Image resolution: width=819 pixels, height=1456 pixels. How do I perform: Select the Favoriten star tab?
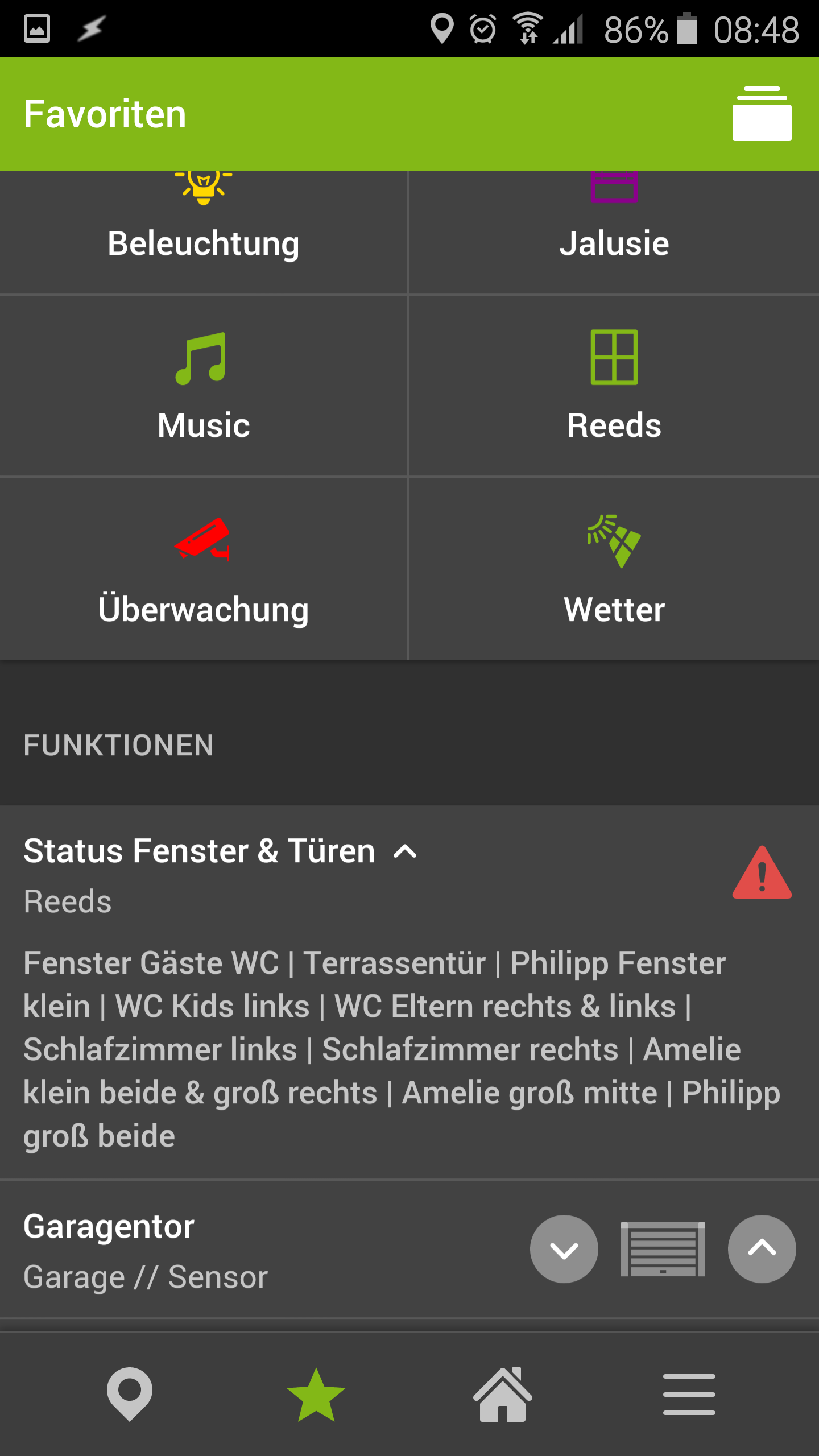[316, 1393]
